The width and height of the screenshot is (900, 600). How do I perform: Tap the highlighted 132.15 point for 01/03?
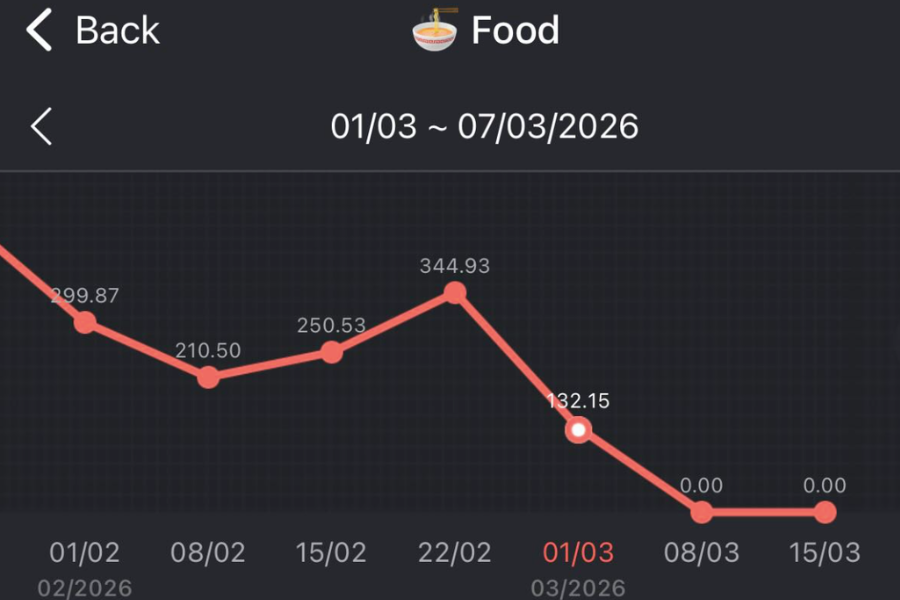tap(578, 430)
